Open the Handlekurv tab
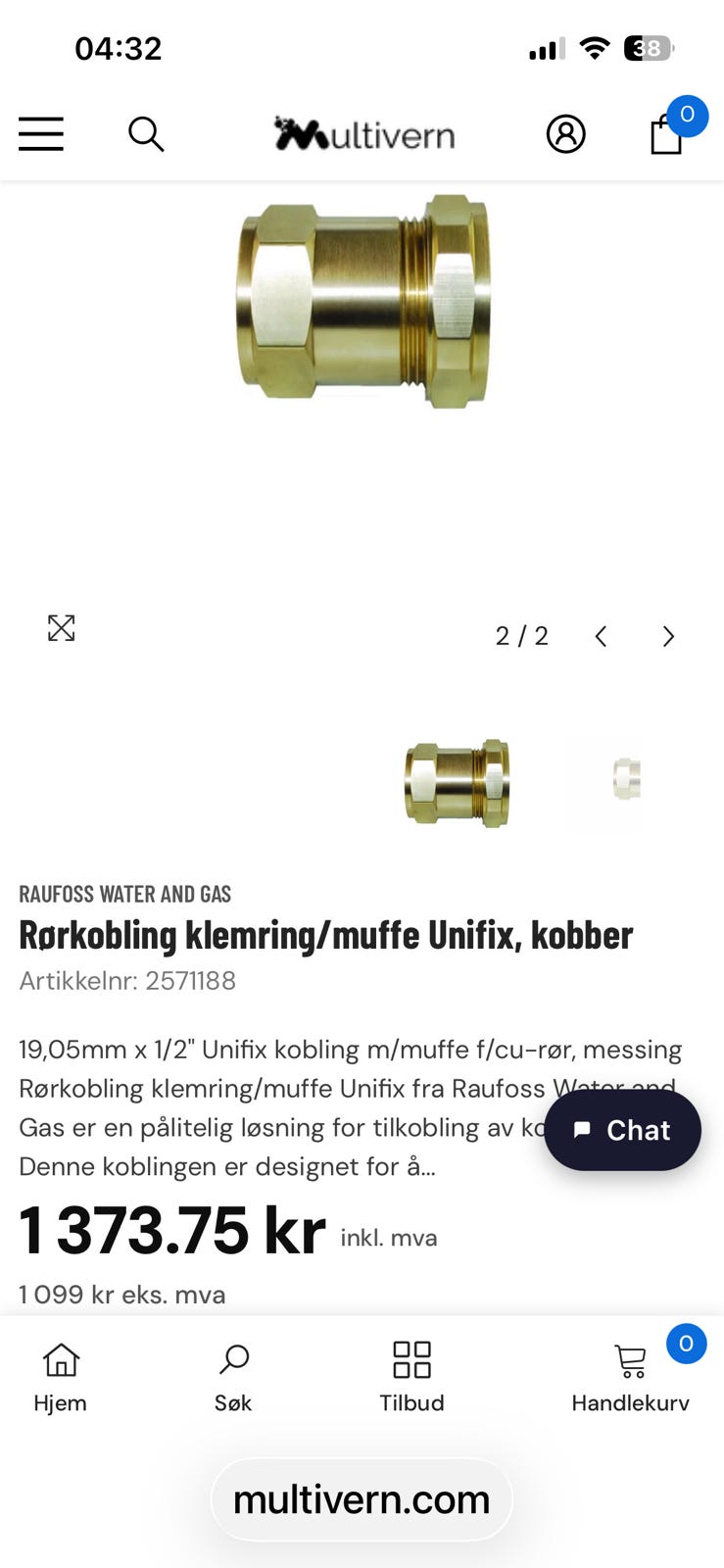This screenshot has height=1568, width=724. 630,1377
